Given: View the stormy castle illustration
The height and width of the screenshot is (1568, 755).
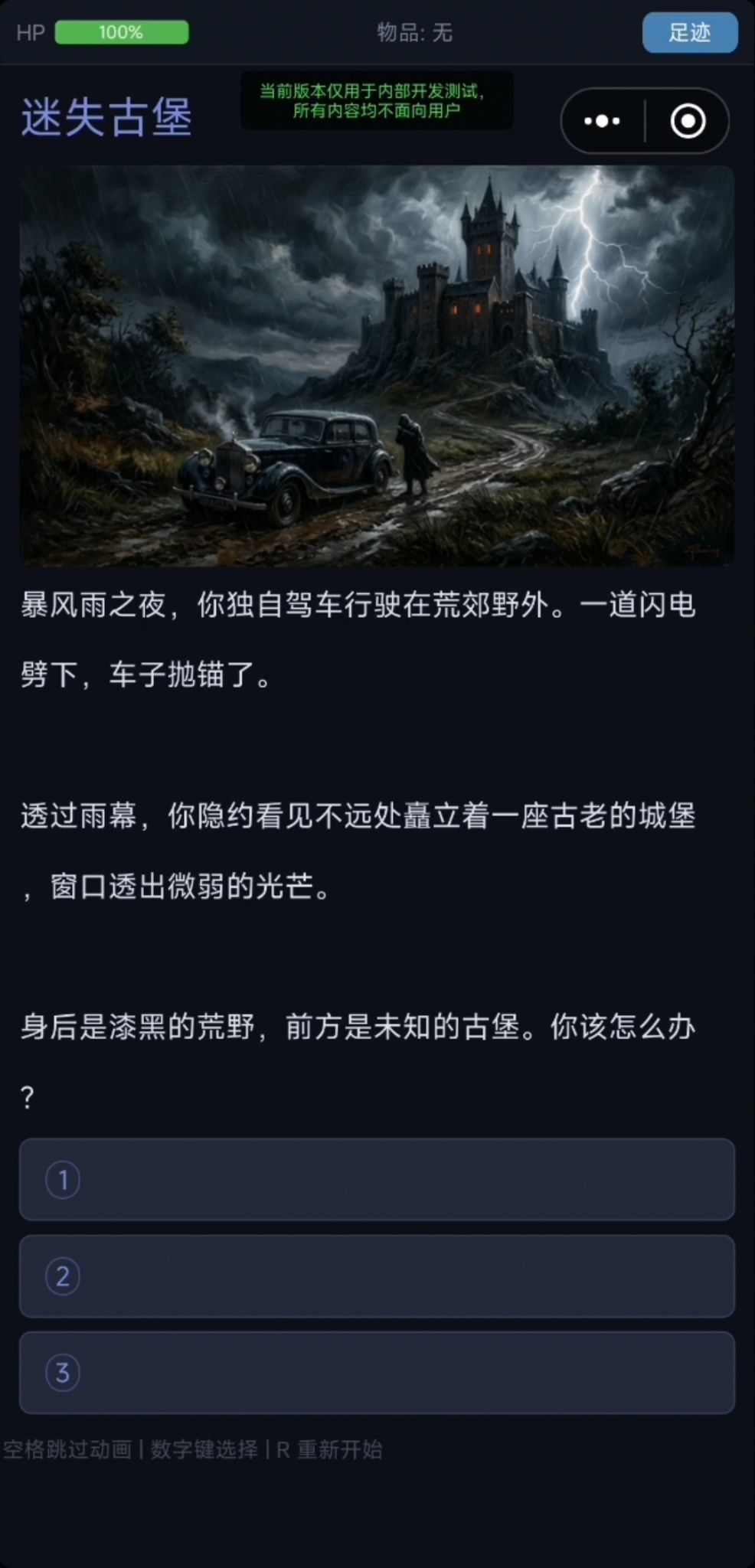Looking at the screenshot, I should [377, 362].
